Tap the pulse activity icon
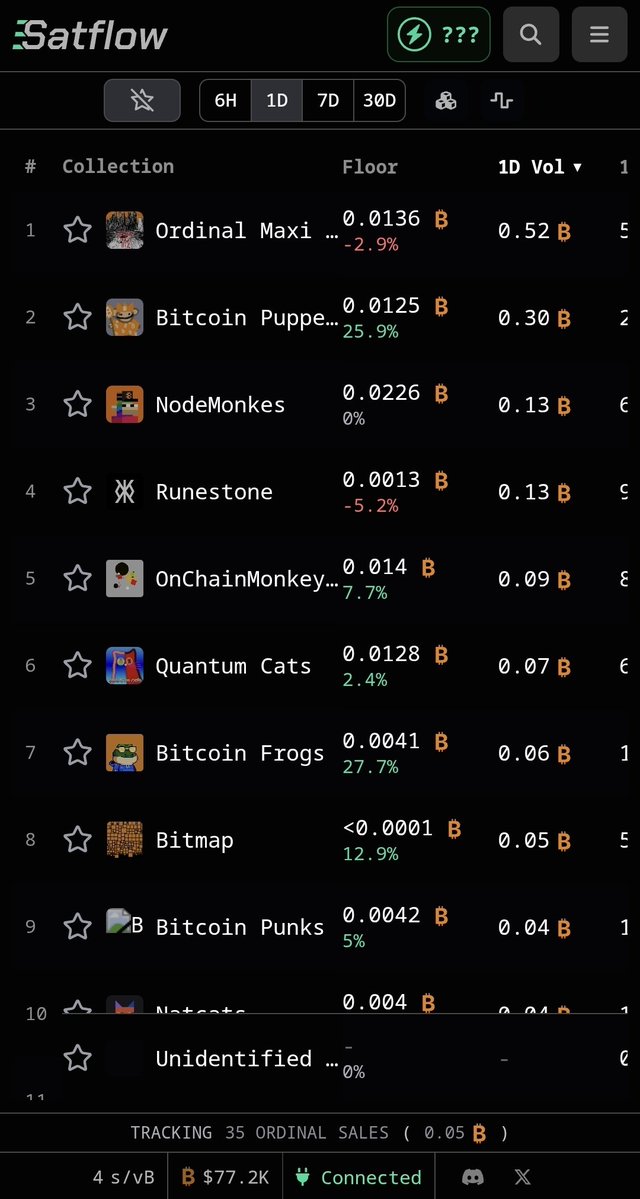The width and height of the screenshot is (640, 1199). (x=502, y=101)
